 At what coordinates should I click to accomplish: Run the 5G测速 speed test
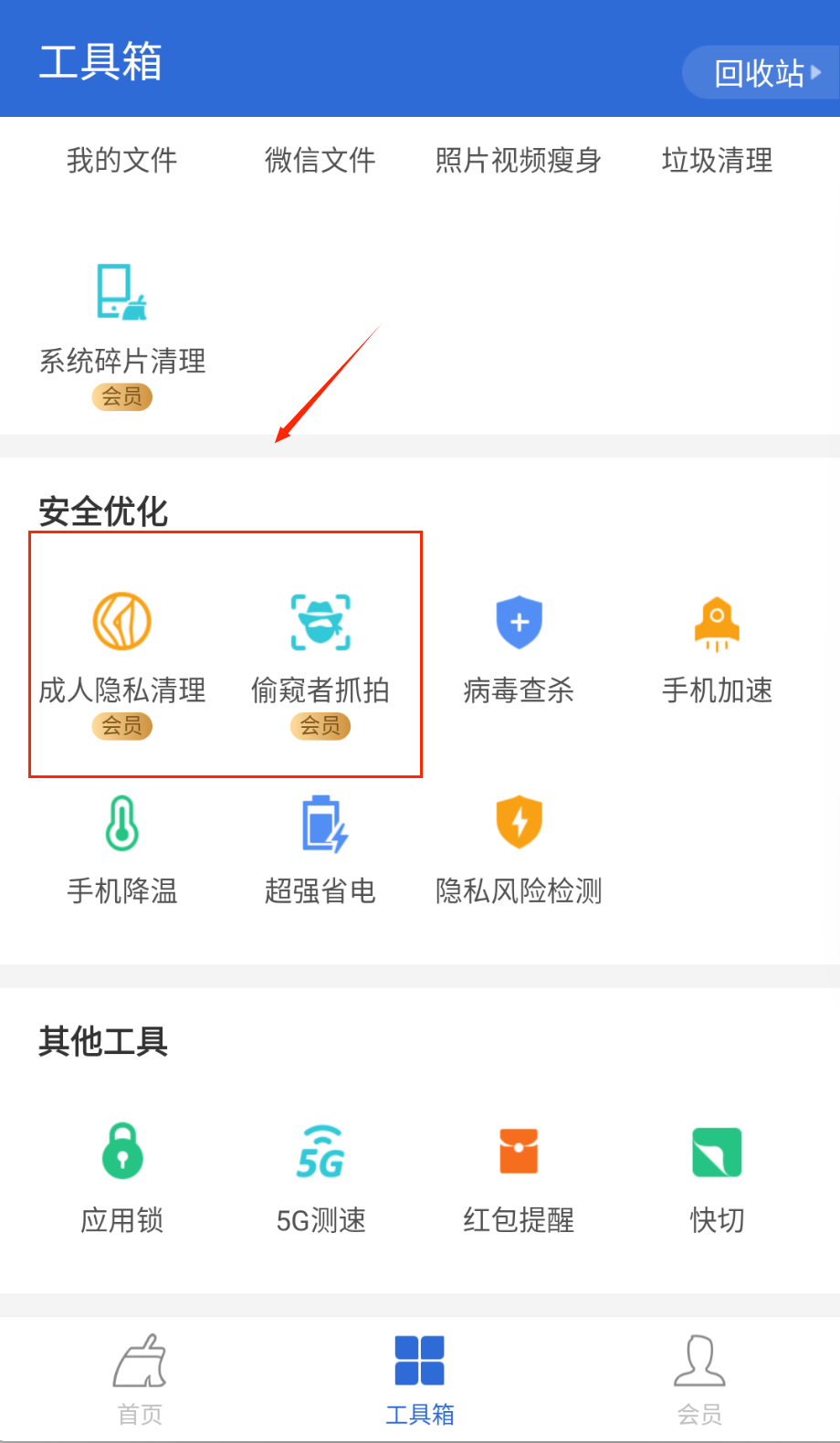click(x=320, y=1176)
